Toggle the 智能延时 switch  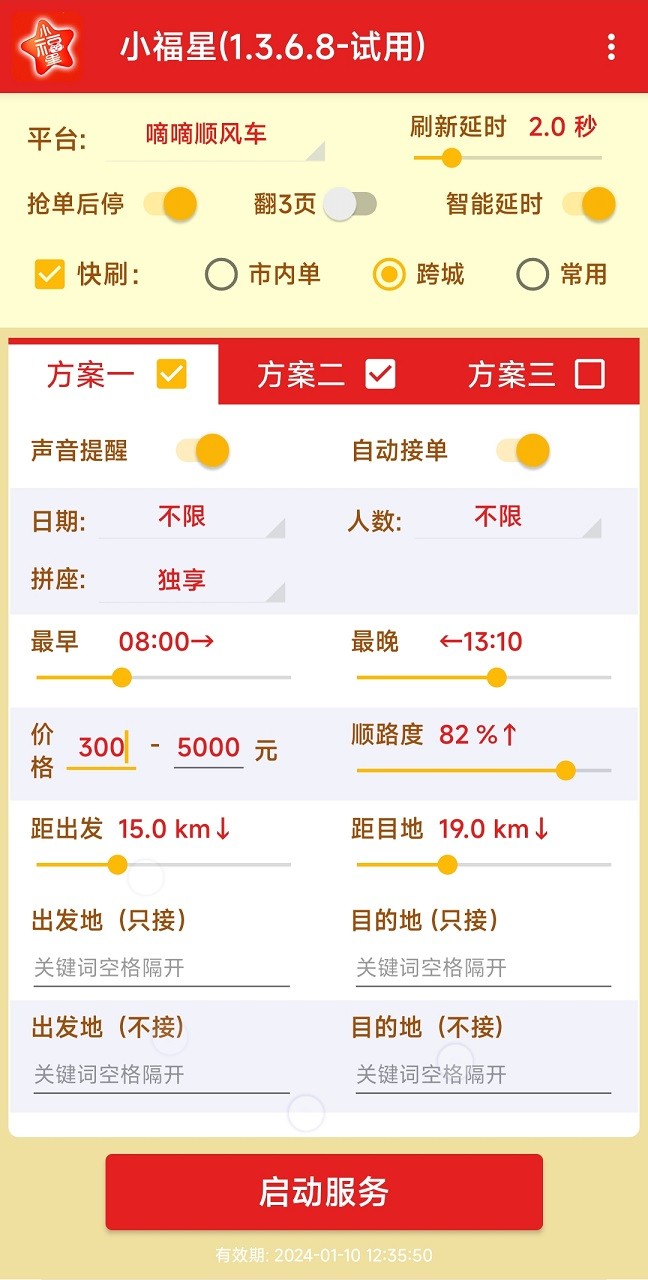click(x=589, y=204)
